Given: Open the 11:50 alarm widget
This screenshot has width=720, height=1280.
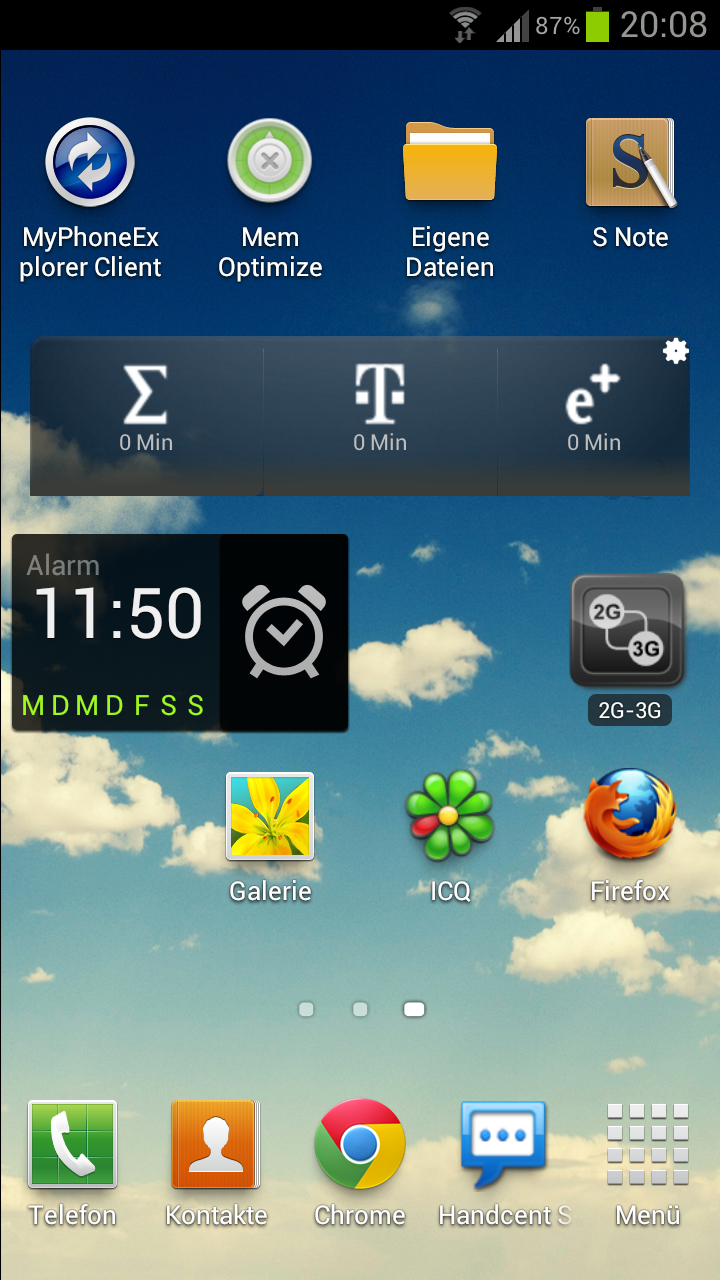Looking at the screenshot, I should pyautogui.click(x=116, y=633).
